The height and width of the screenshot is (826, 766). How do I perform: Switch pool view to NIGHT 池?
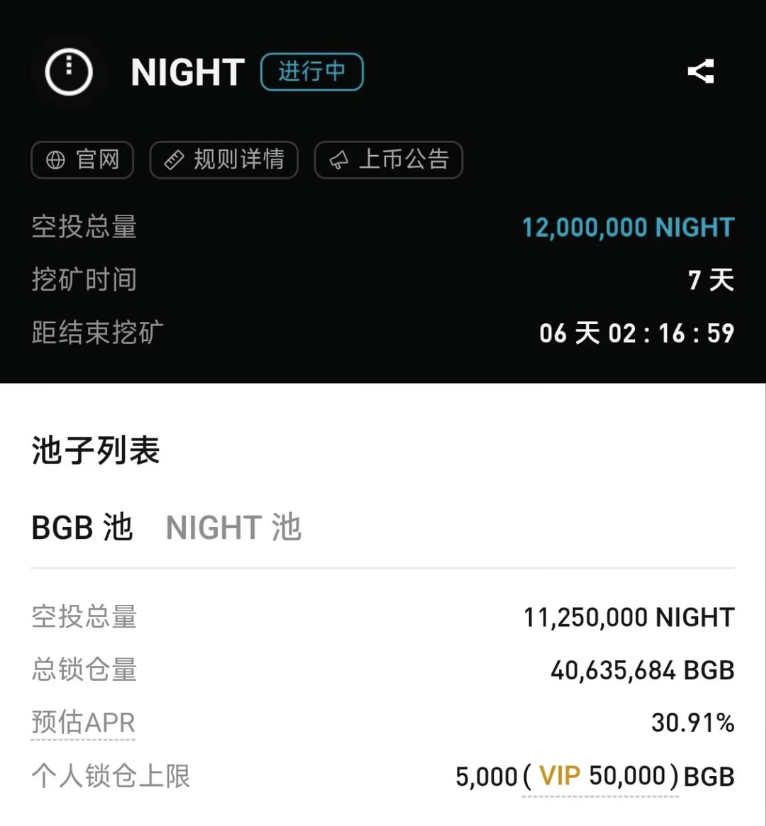(x=233, y=527)
